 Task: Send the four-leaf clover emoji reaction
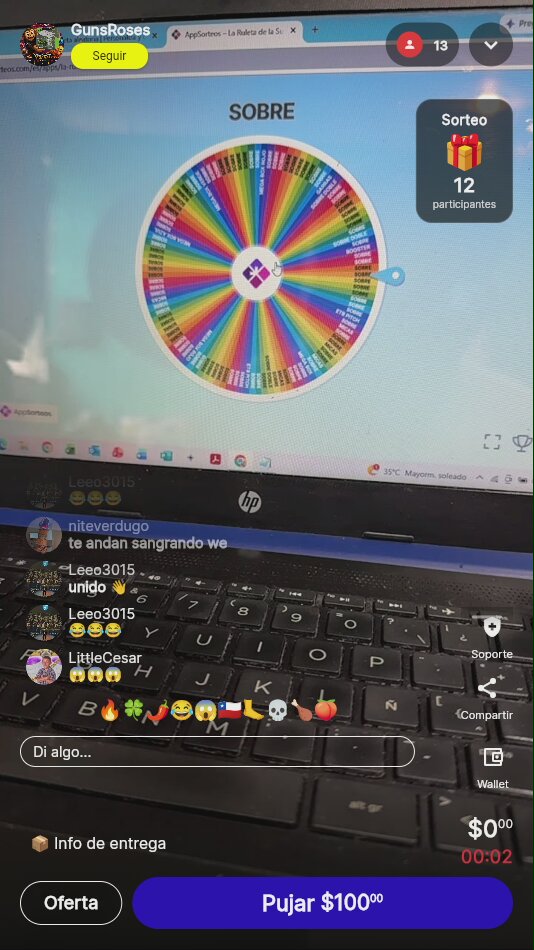point(133,709)
